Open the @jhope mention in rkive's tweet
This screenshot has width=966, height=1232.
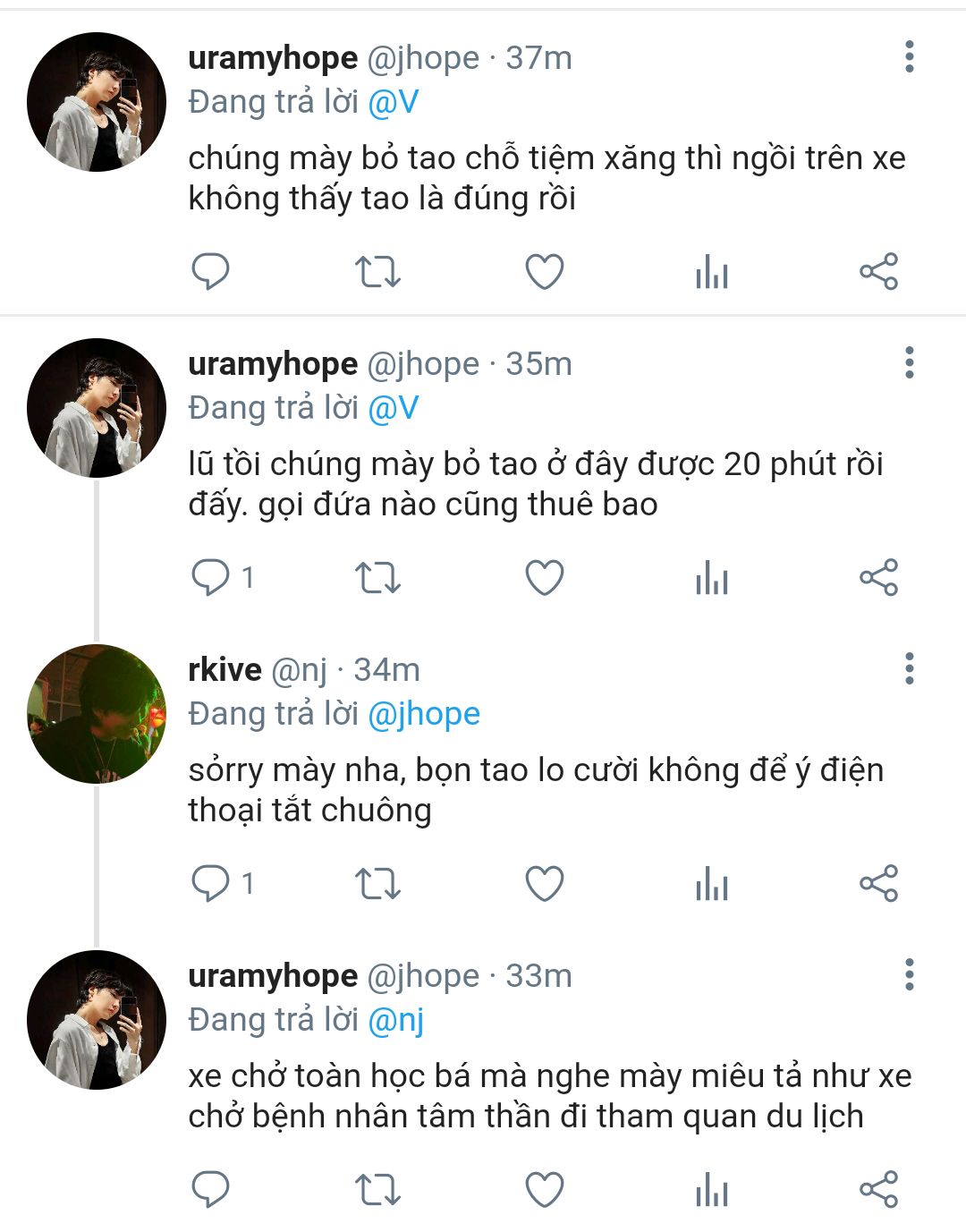click(x=423, y=714)
